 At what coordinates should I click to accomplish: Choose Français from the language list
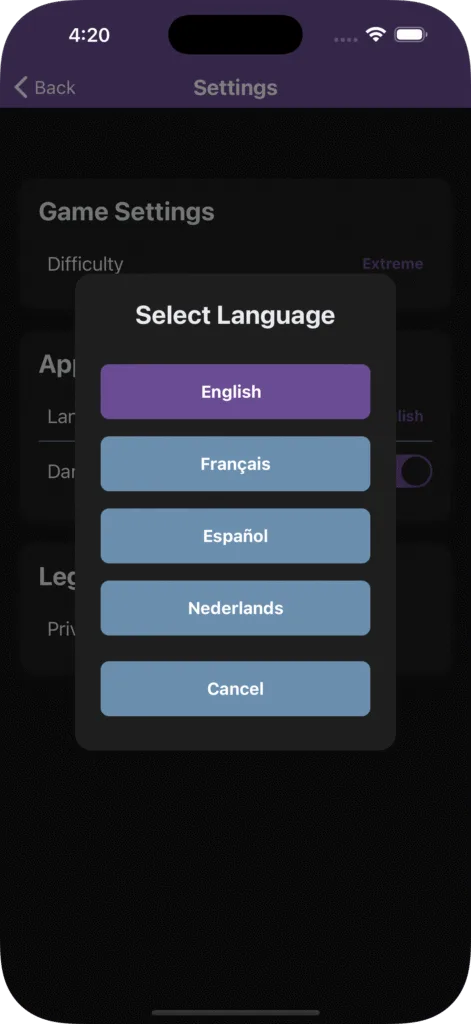point(235,464)
